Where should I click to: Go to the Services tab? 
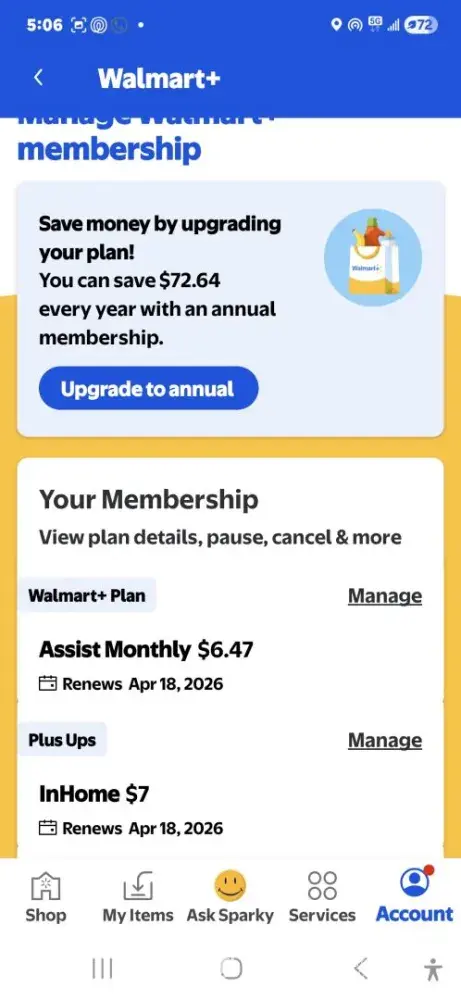coord(322,898)
